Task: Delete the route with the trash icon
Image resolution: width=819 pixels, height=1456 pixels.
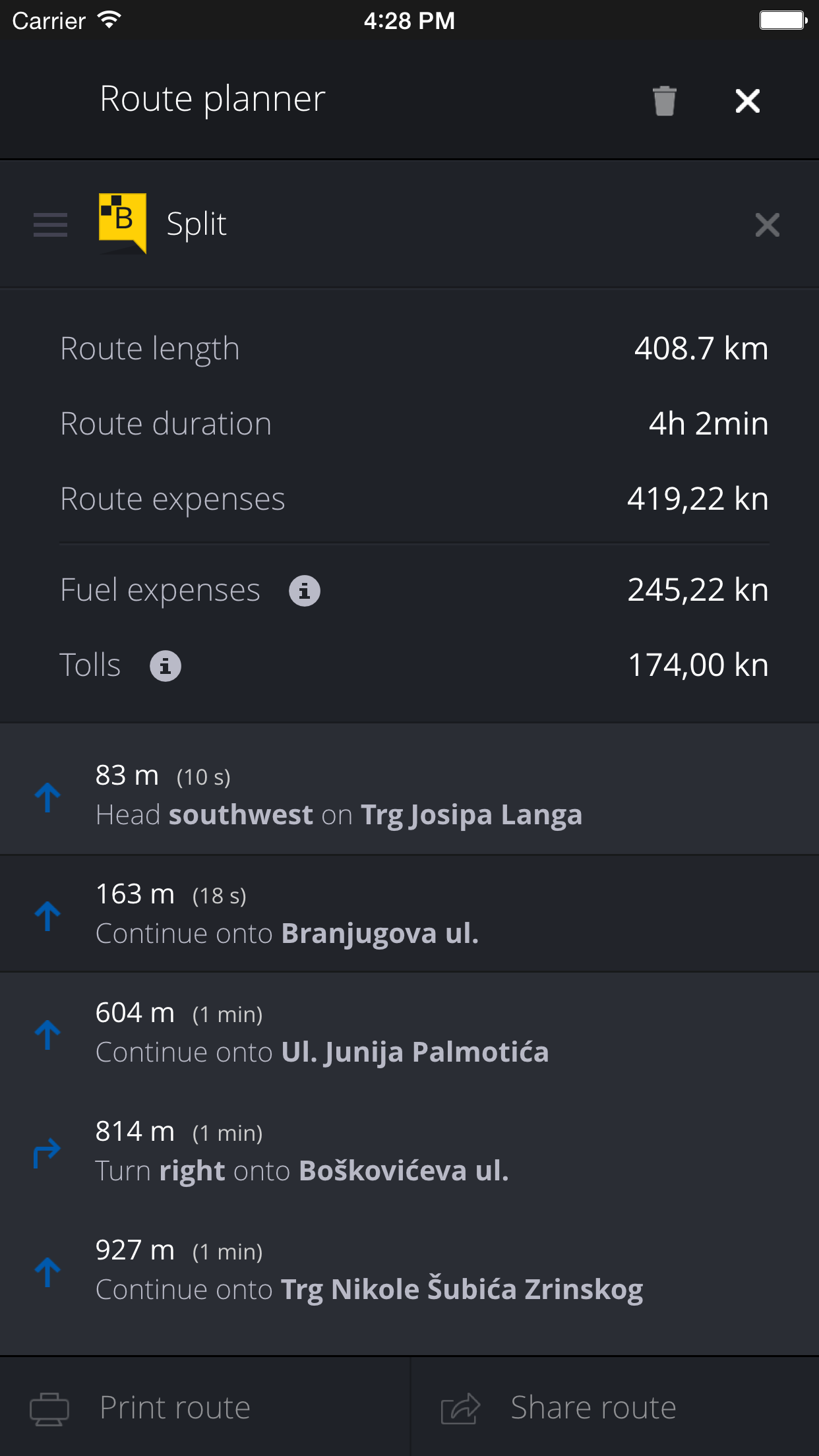Action: [x=664, y=101]
